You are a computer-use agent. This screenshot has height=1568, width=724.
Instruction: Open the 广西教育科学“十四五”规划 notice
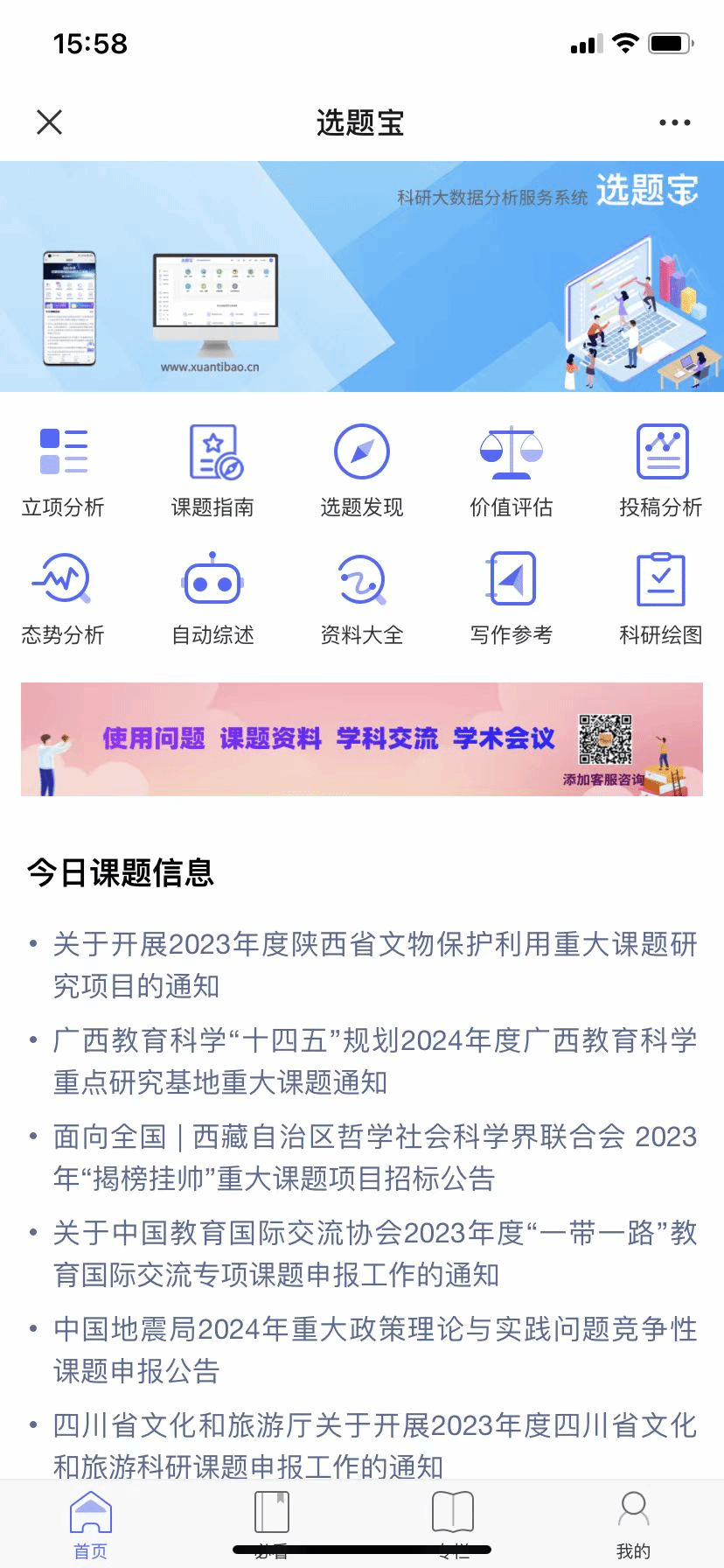tap(374, 1060)
